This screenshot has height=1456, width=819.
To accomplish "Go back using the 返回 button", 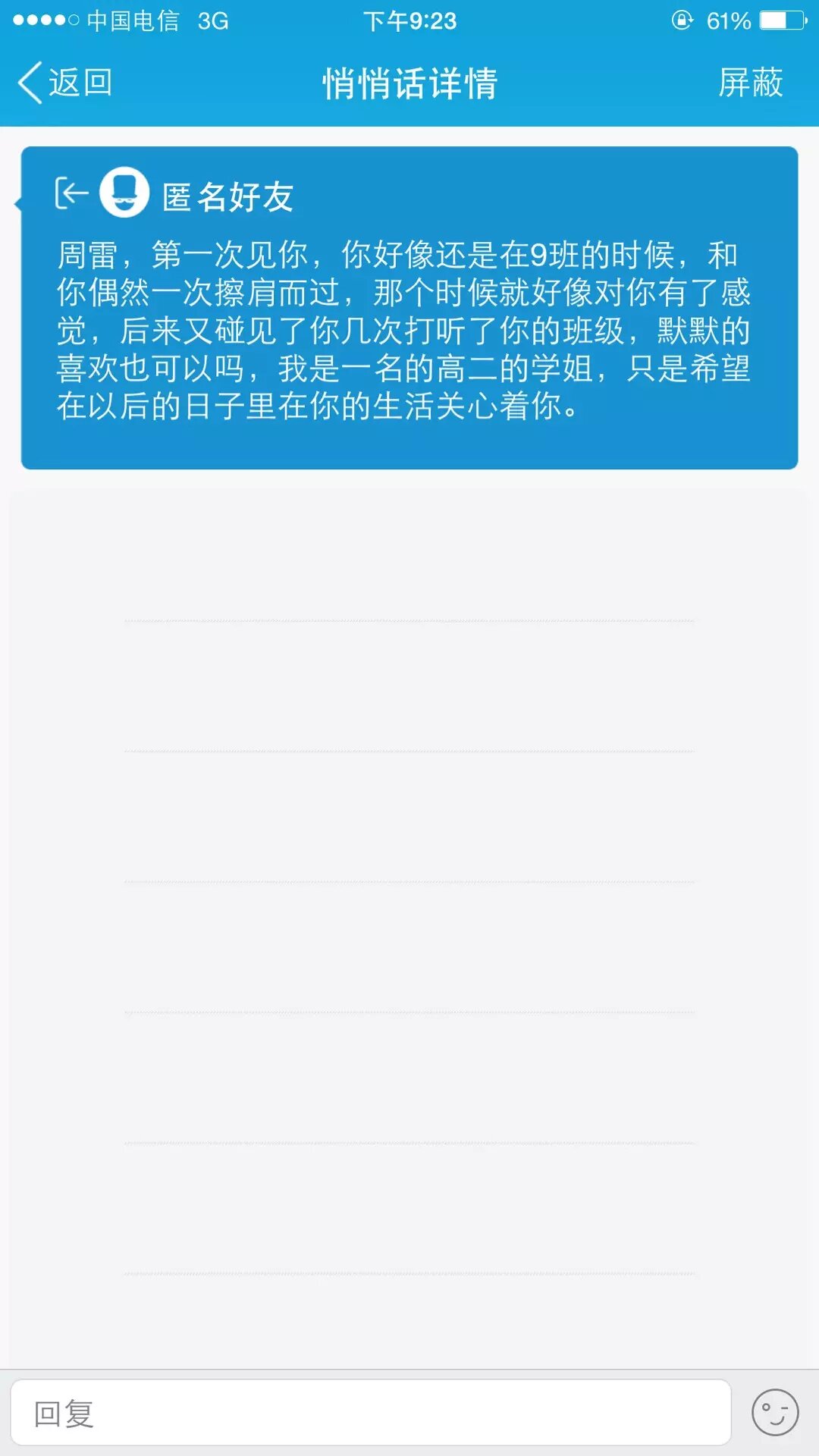I will point(65,83).
